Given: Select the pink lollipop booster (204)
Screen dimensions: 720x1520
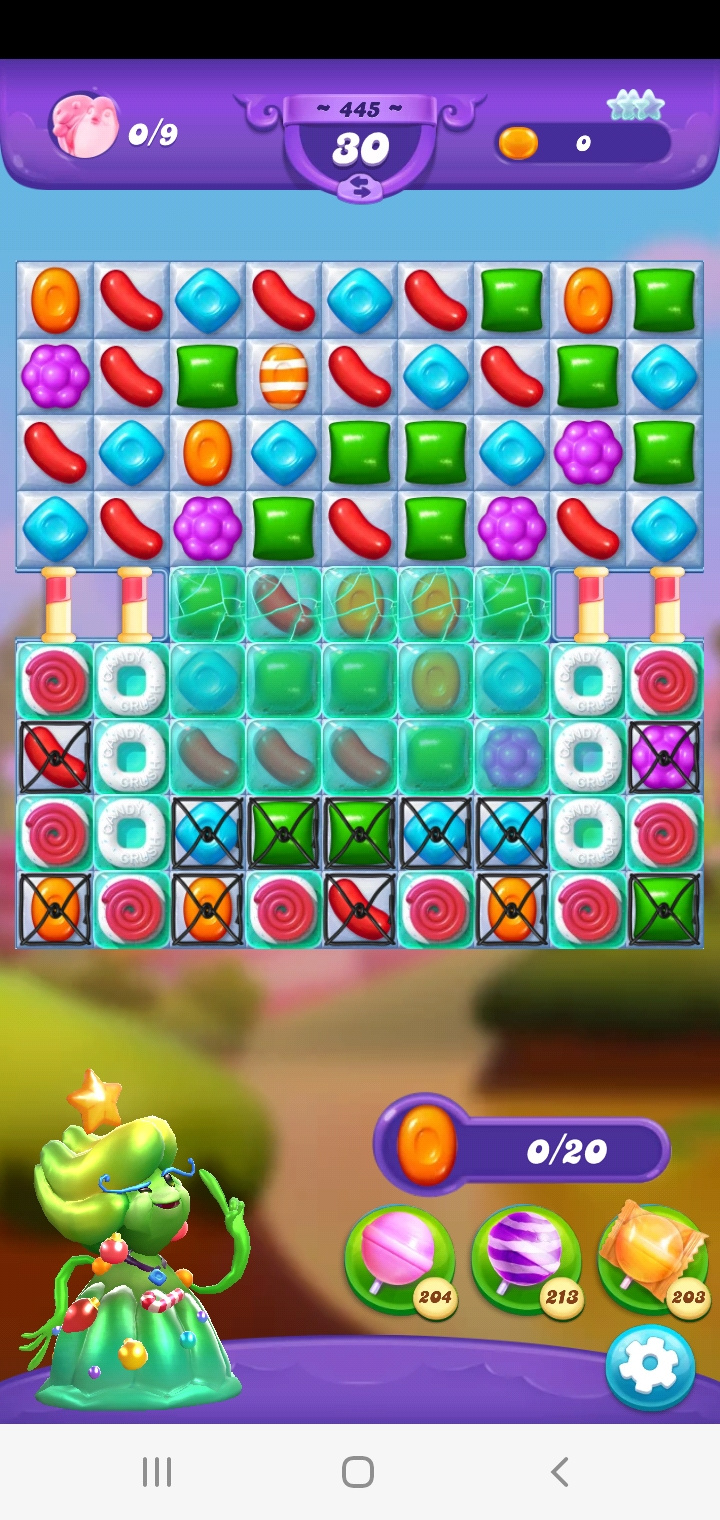Looking at the screenshot, I should point(399,1258).
